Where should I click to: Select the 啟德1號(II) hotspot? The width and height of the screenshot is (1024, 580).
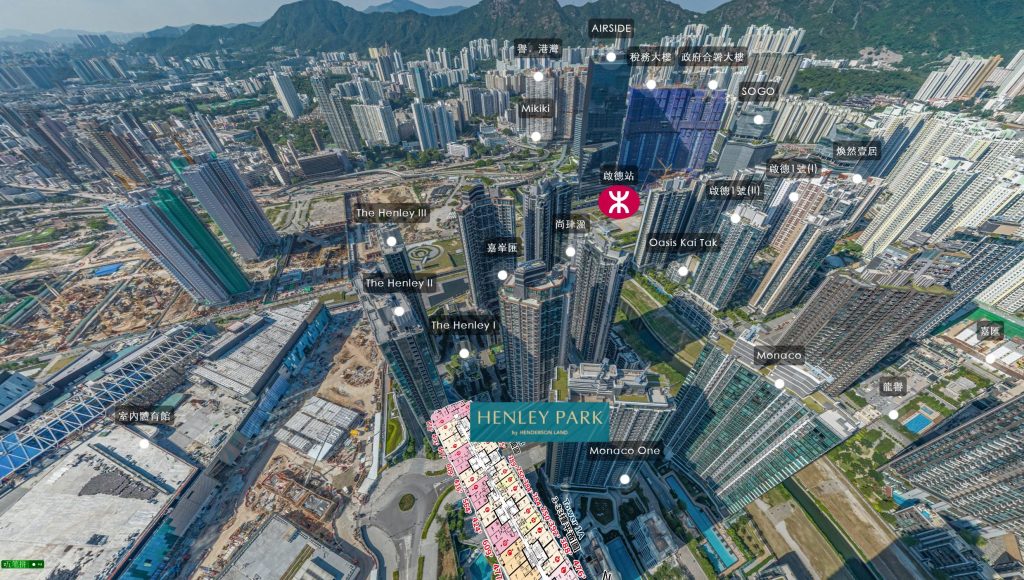[x=736, y=218]
